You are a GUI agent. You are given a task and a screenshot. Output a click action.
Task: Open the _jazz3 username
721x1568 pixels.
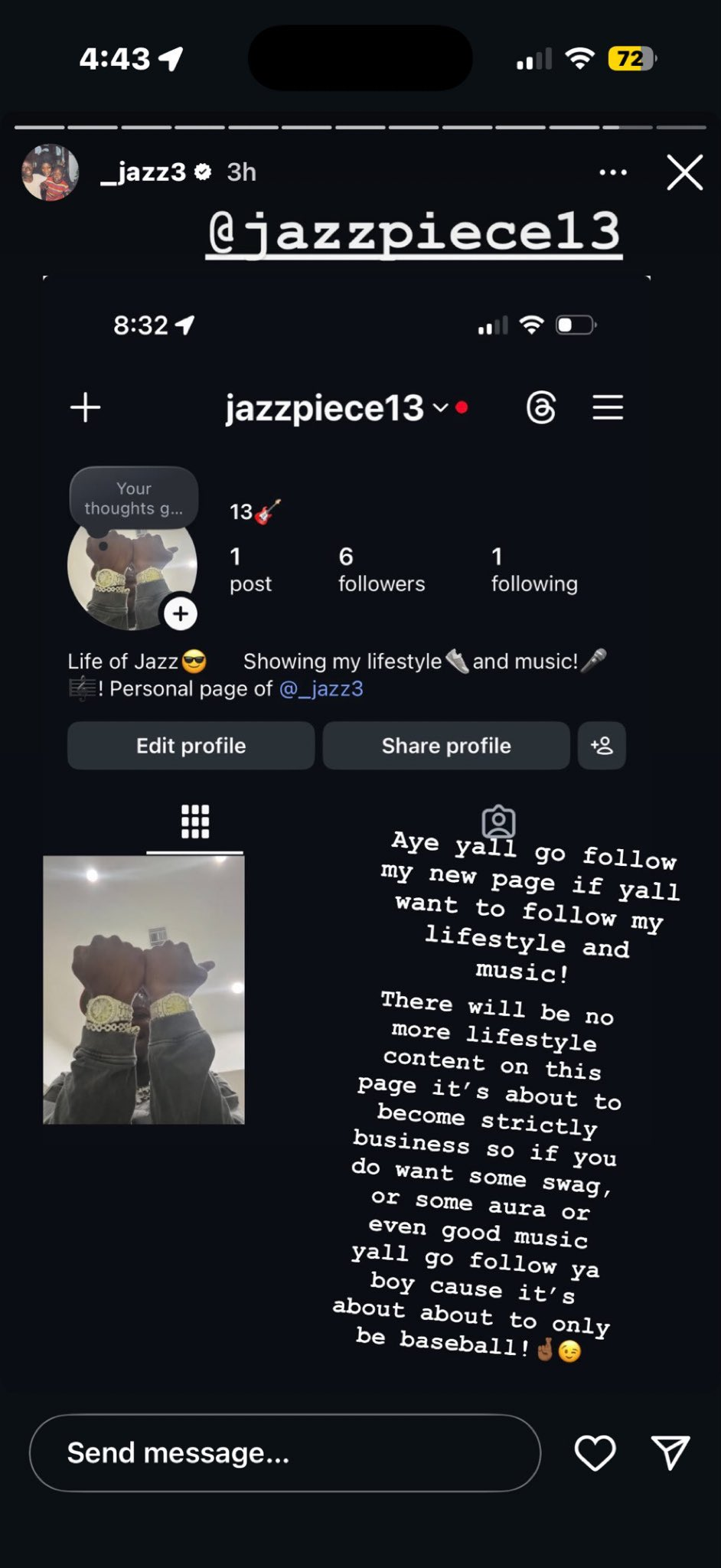click(x=143, y=172)
